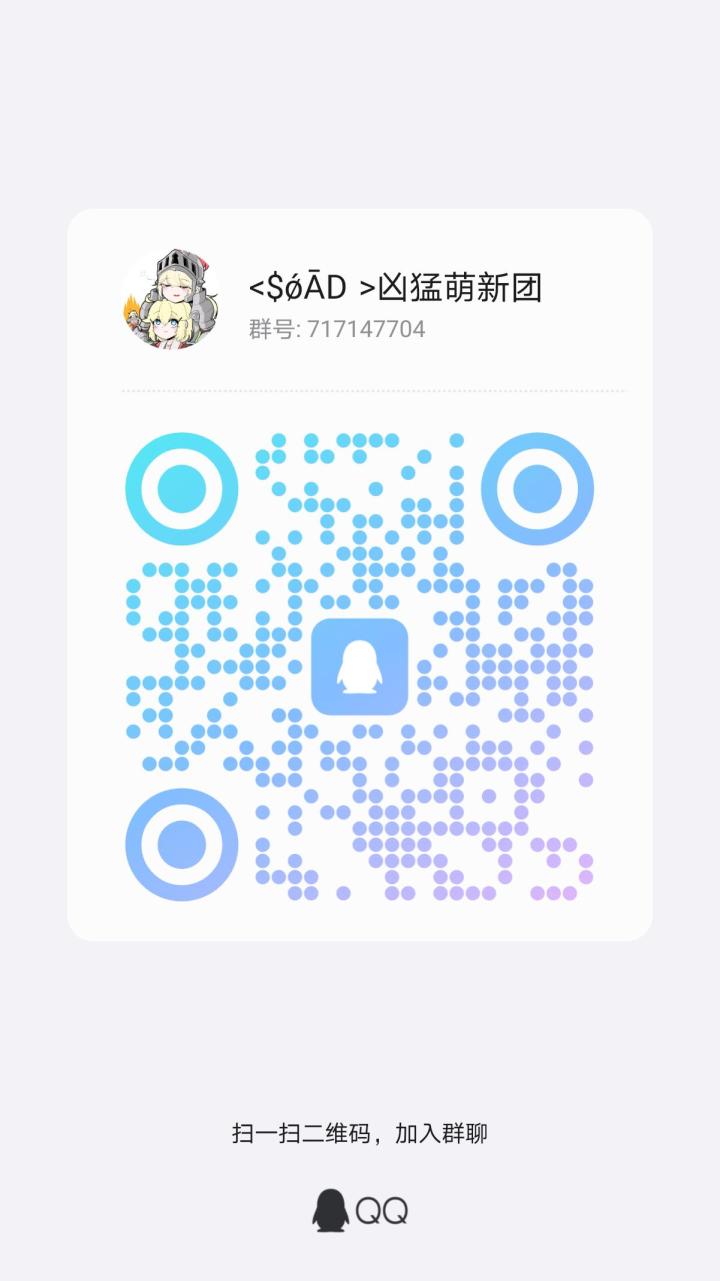Click the bottom-left QR position marker circle

tap(180, 843)
